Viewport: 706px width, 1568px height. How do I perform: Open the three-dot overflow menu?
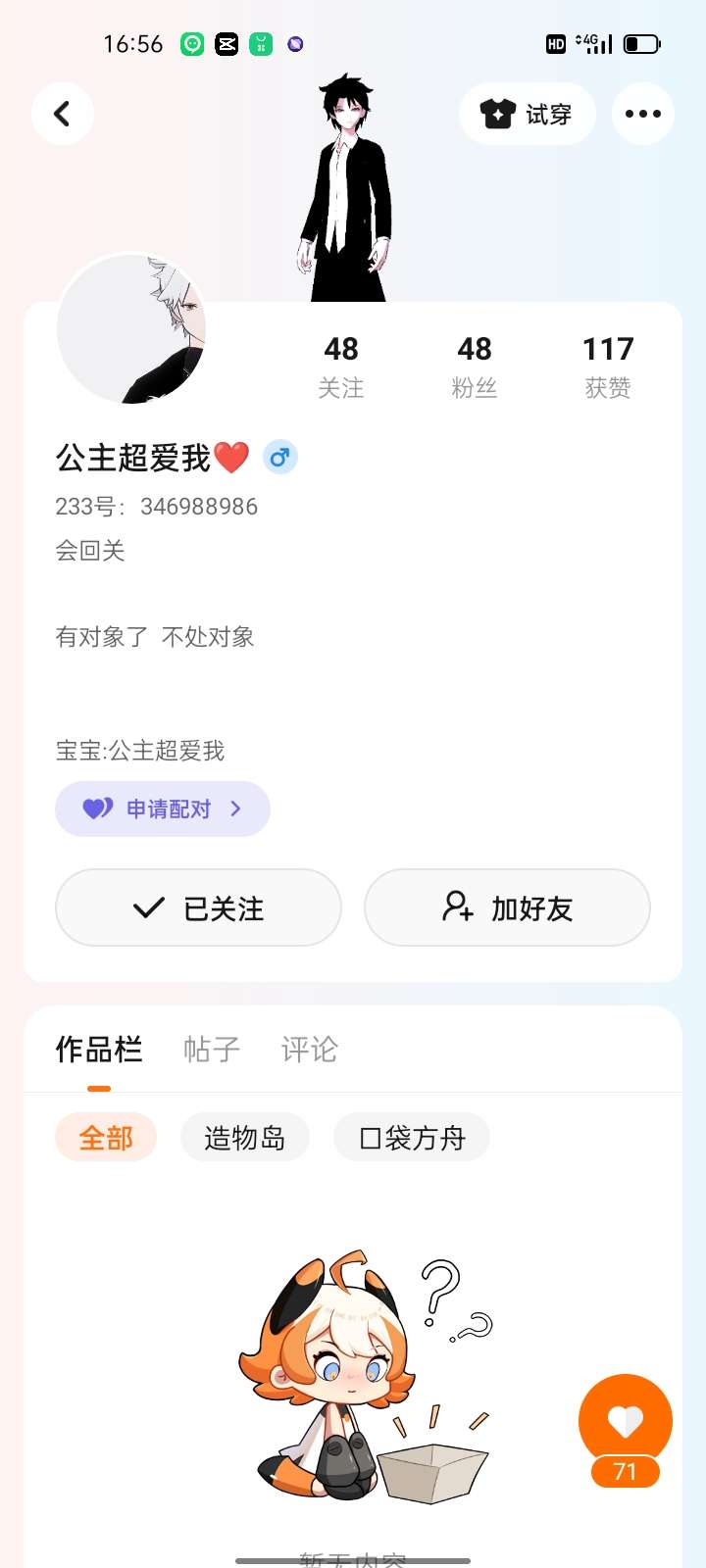(642, 114)
